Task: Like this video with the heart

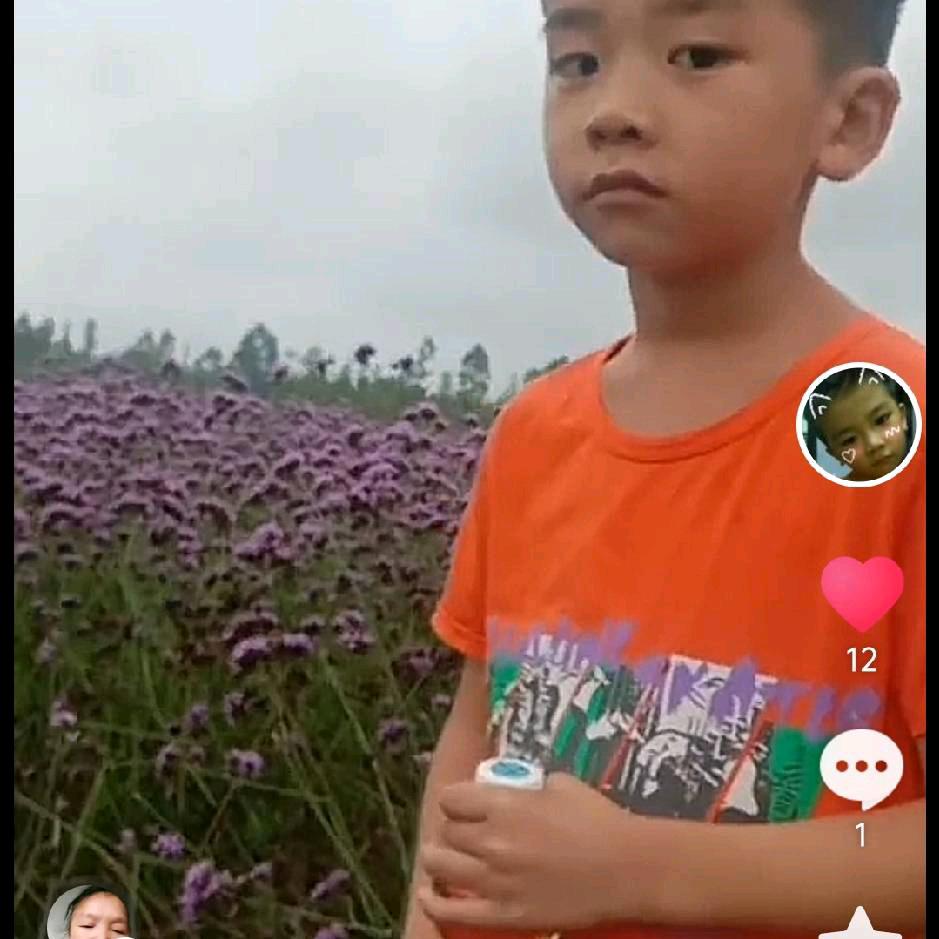Action: 861,594
